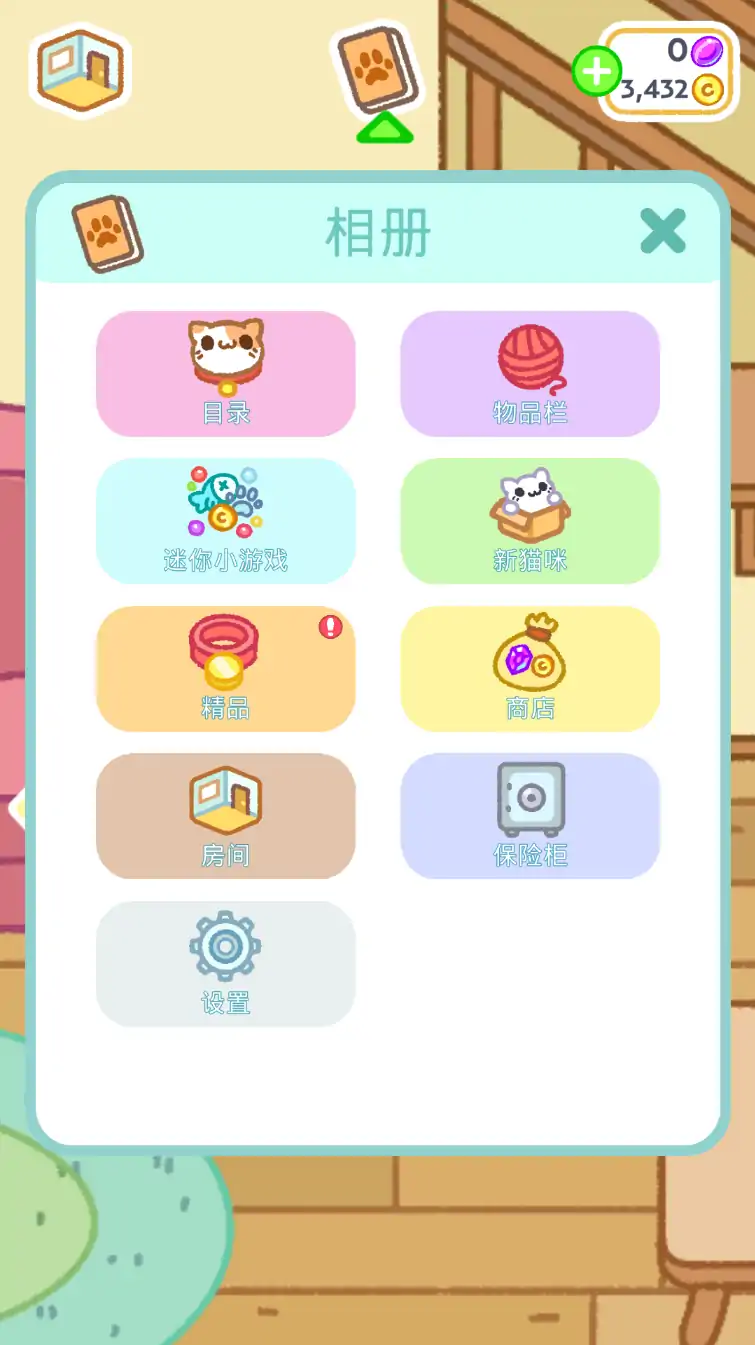Open the 保险柜 safe
This screenshot has height=1345, width=755.
pos(530,816)
